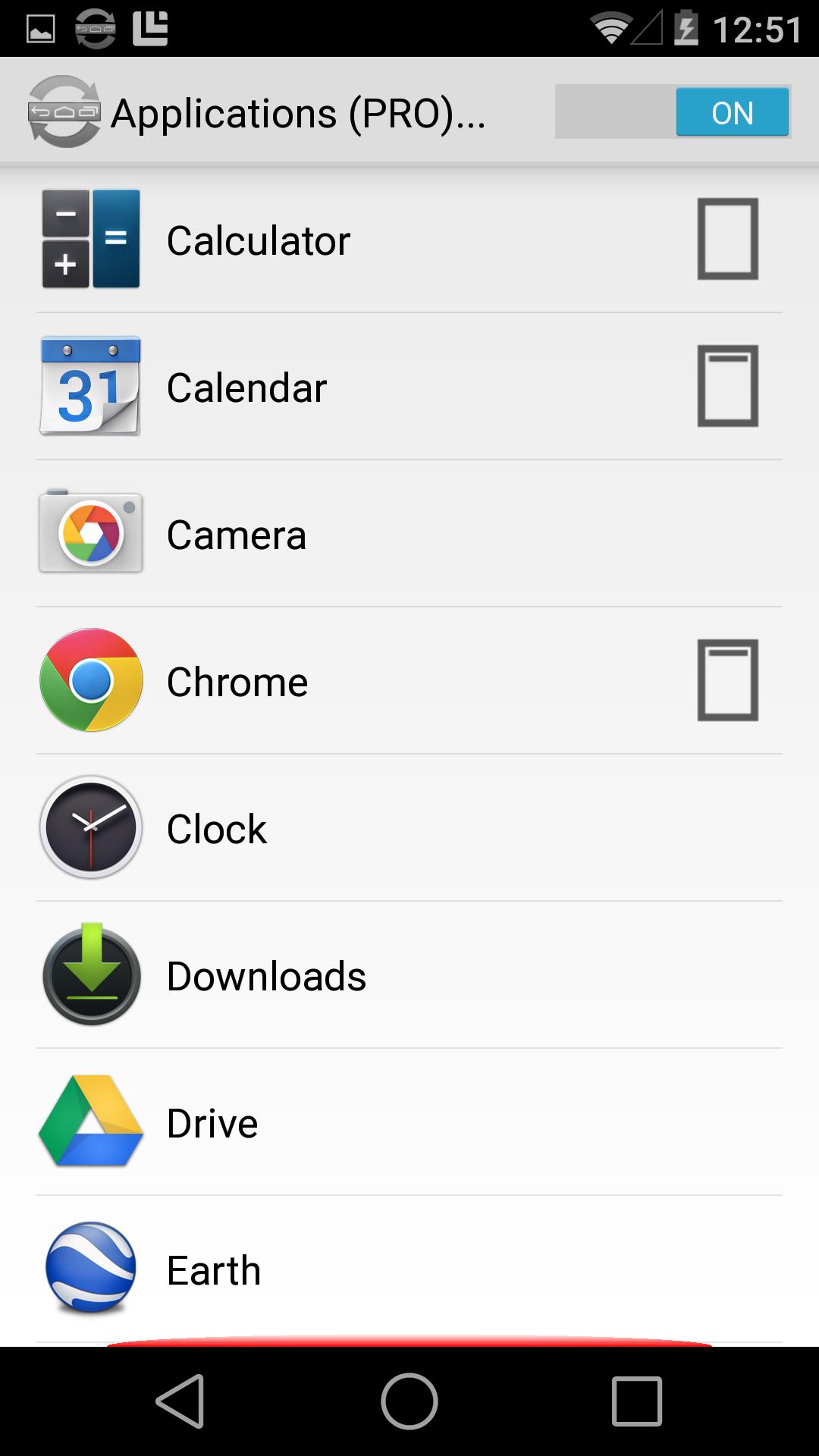Viewport: 819px width, 1456px height.
Task: Choose Drive from the applications list
Action: [x=409, y=1123]
